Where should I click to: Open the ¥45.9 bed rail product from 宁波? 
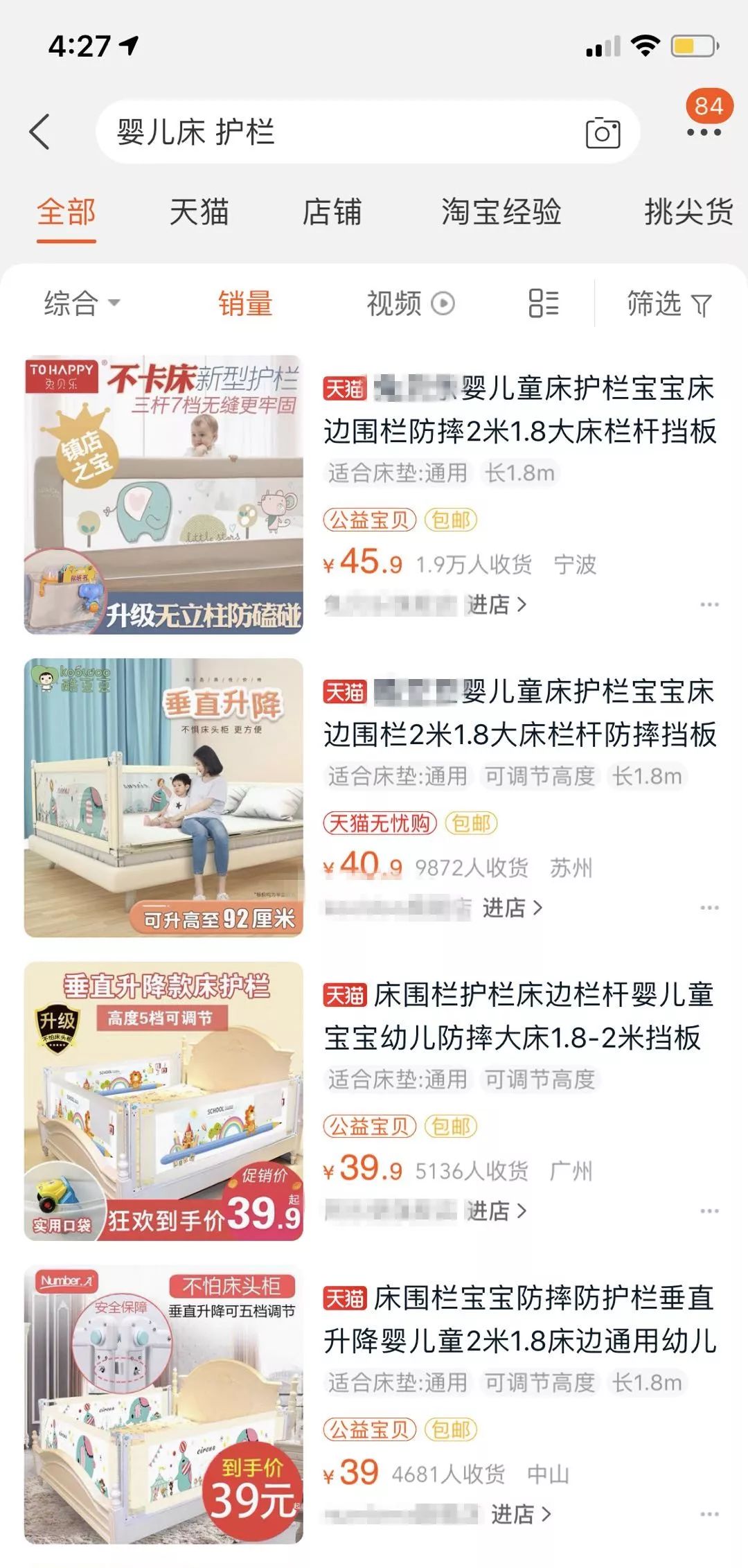click(x=519, y=410)
